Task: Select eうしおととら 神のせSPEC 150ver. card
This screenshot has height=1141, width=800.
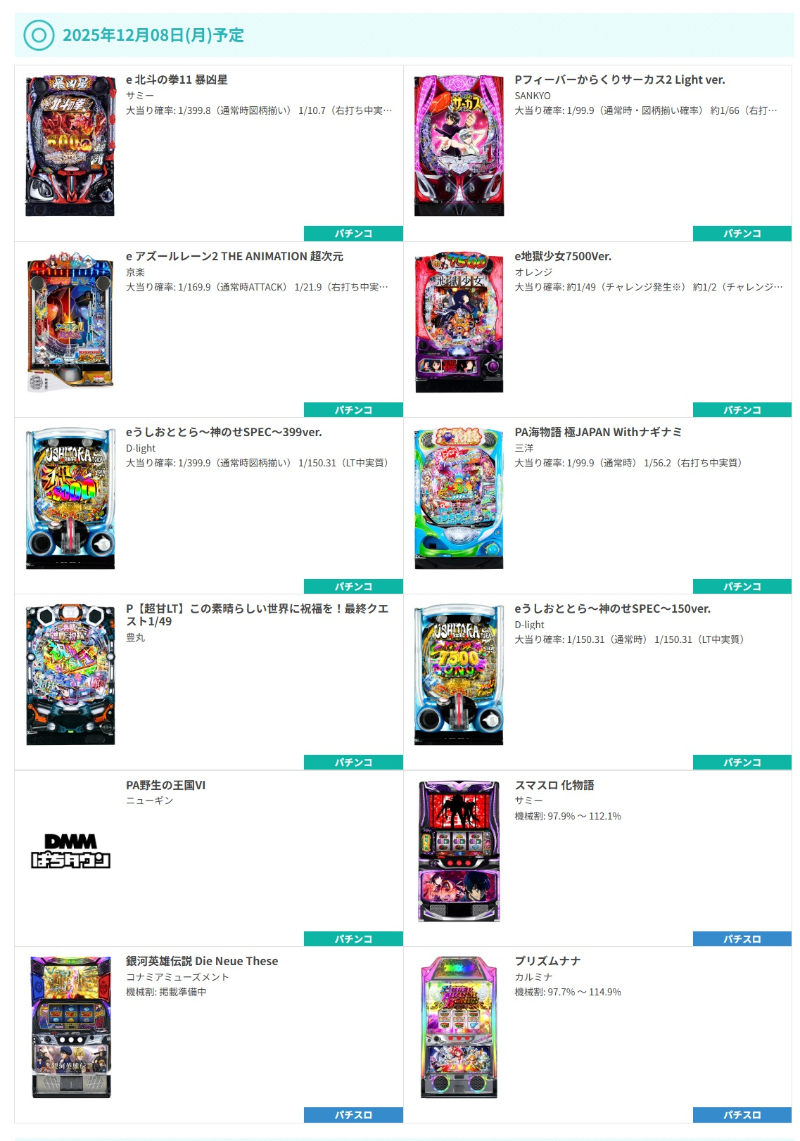Action: (x=612, y=609)
